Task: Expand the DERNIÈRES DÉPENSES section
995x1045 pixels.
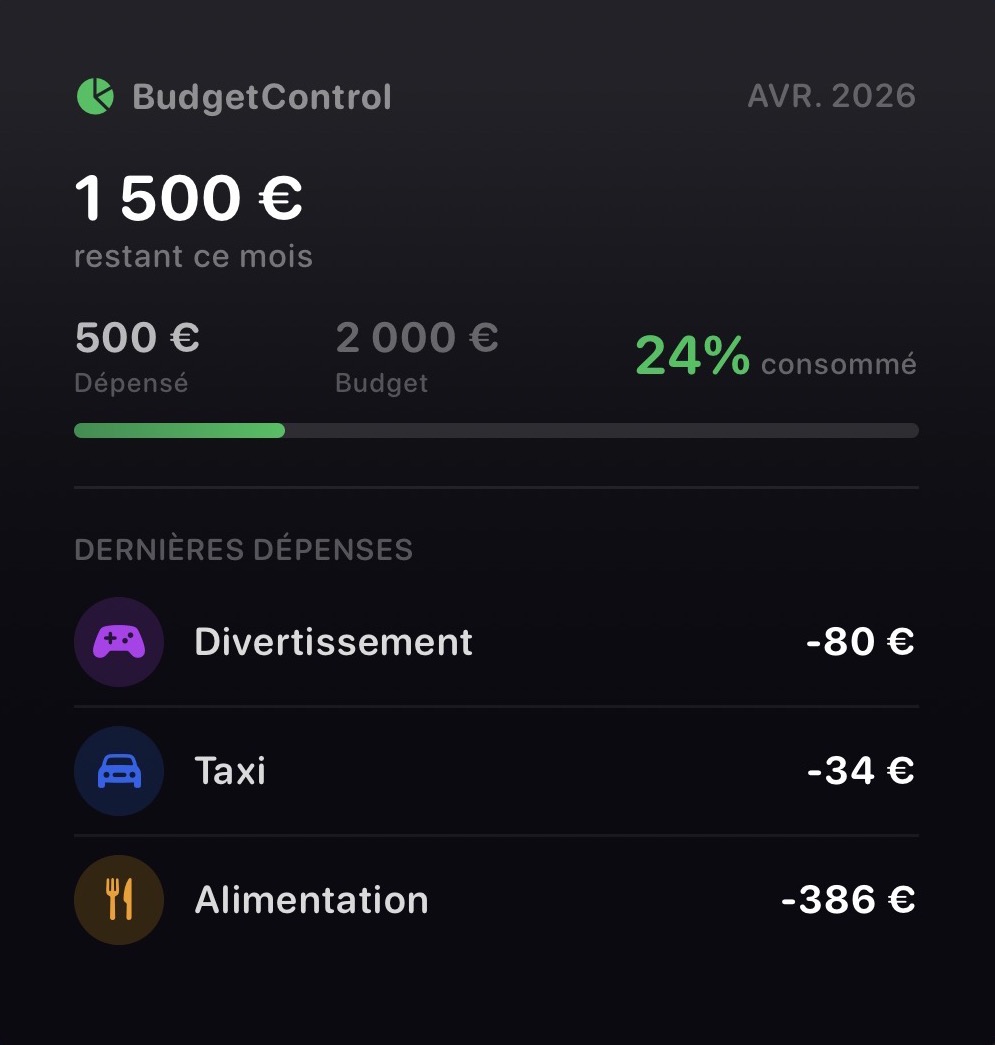Action: (x=243, y=549)
